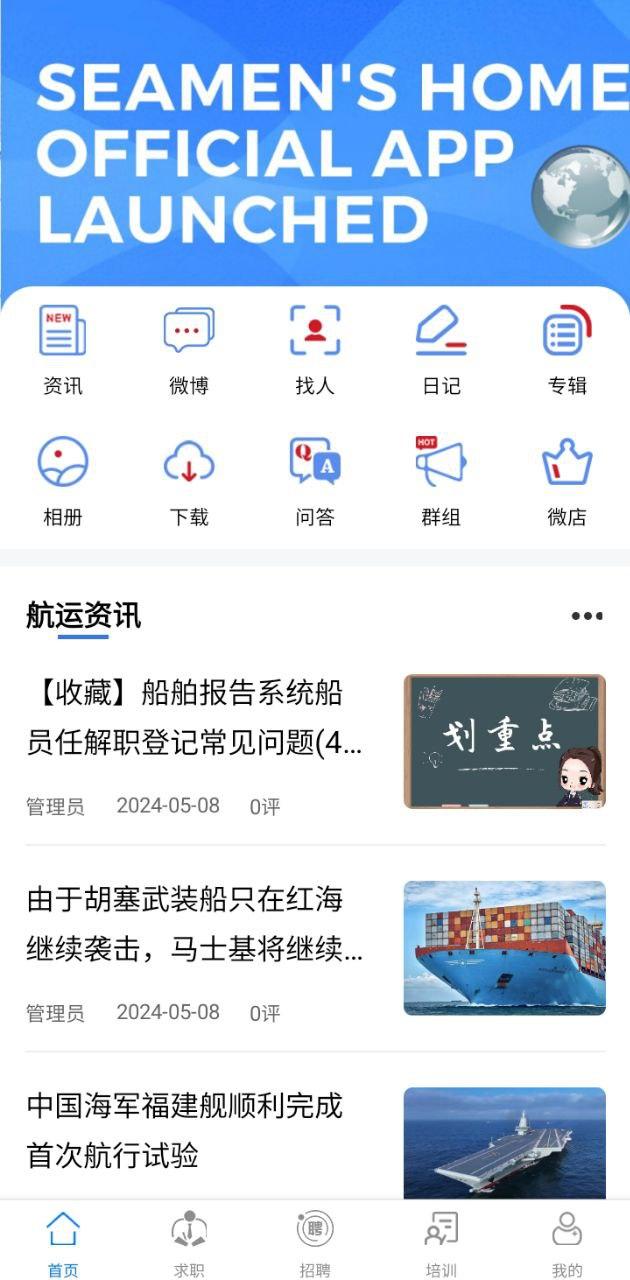
Task: Open the 微店 micro shop
Action: pyautogui.click(x=567, y=481)
